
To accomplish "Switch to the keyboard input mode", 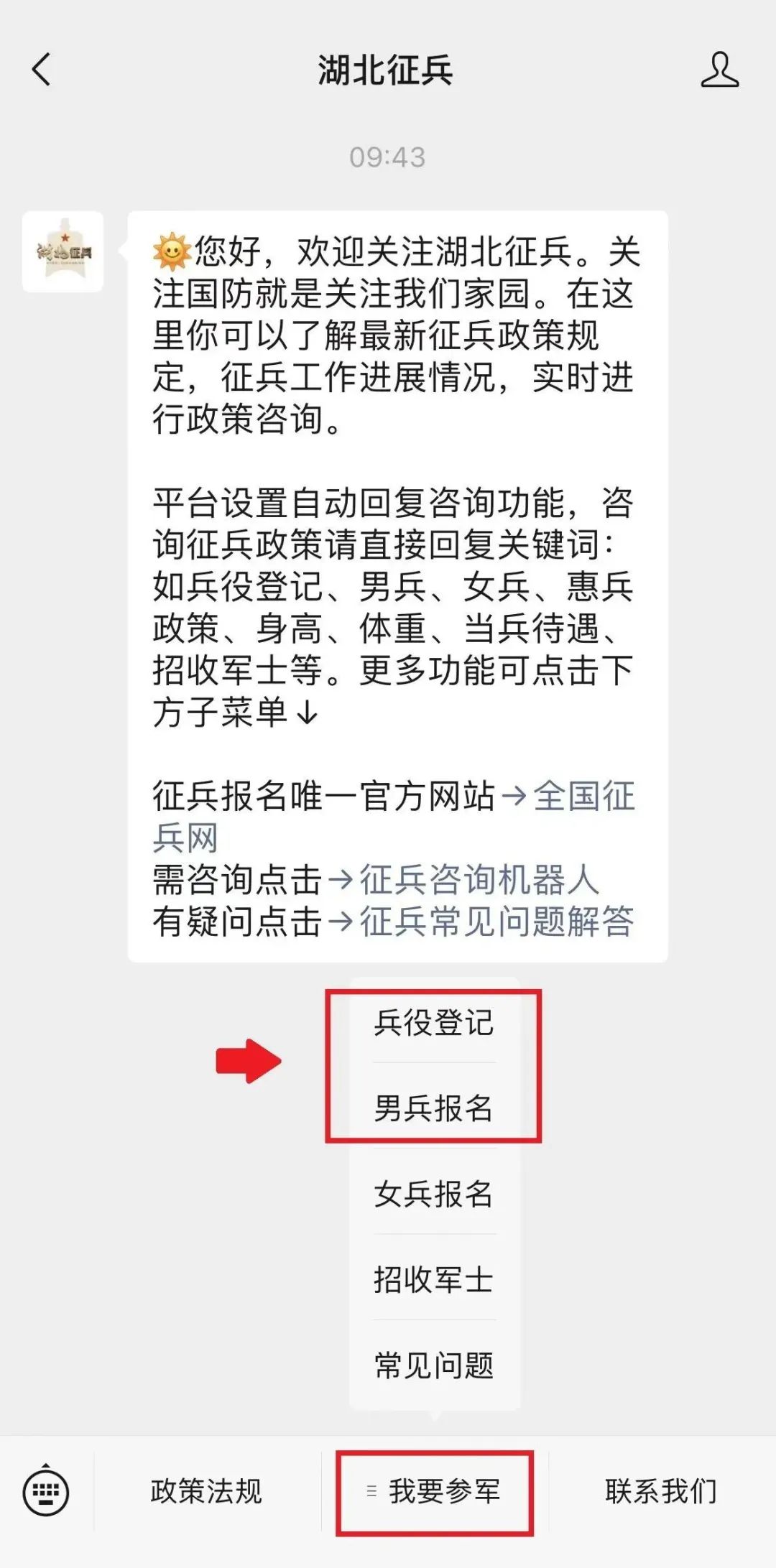I will [46, 1492].
